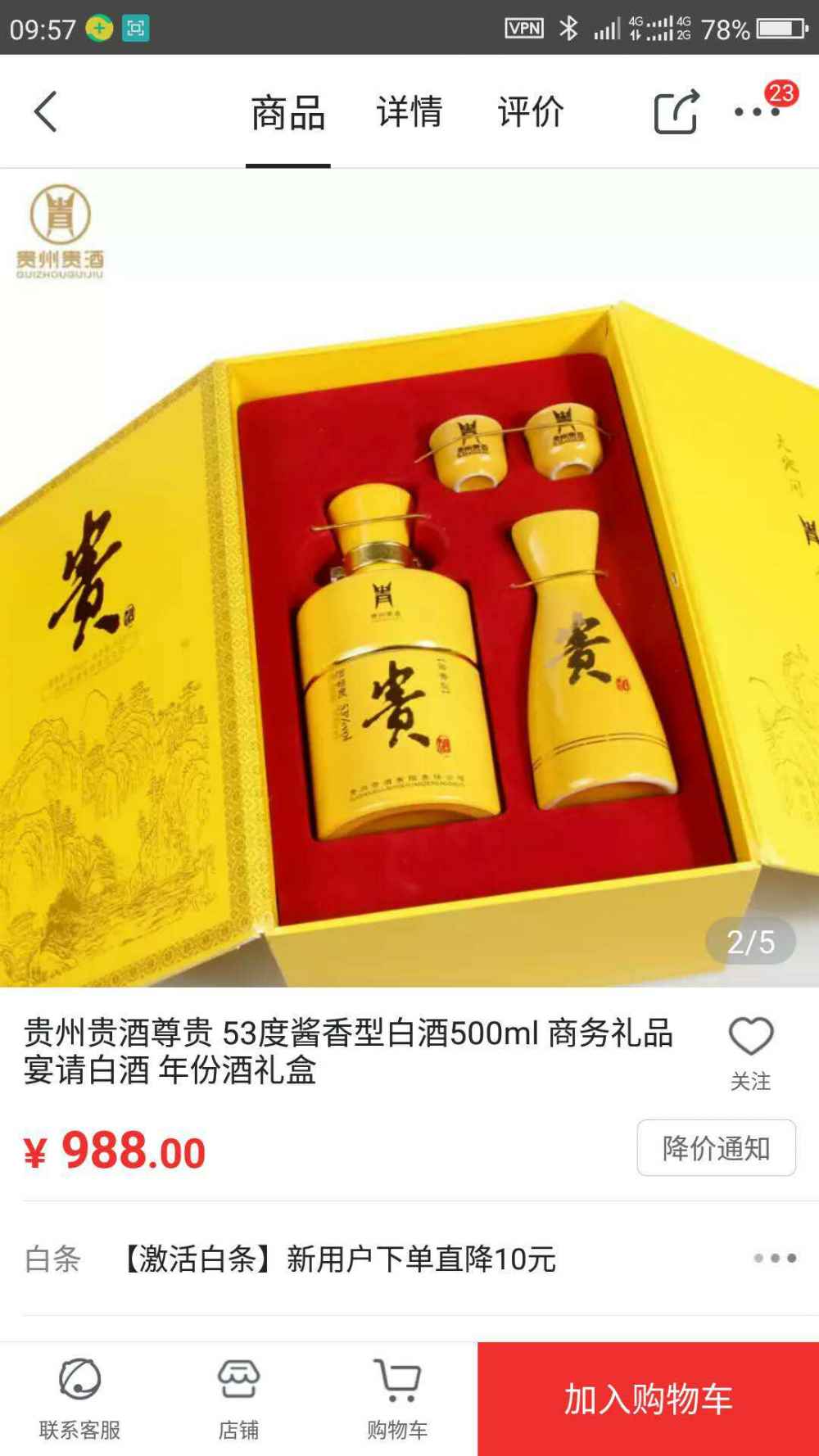Select the 商品 tab
Viewport: 819px width, 1456px height.
point(288,112)
